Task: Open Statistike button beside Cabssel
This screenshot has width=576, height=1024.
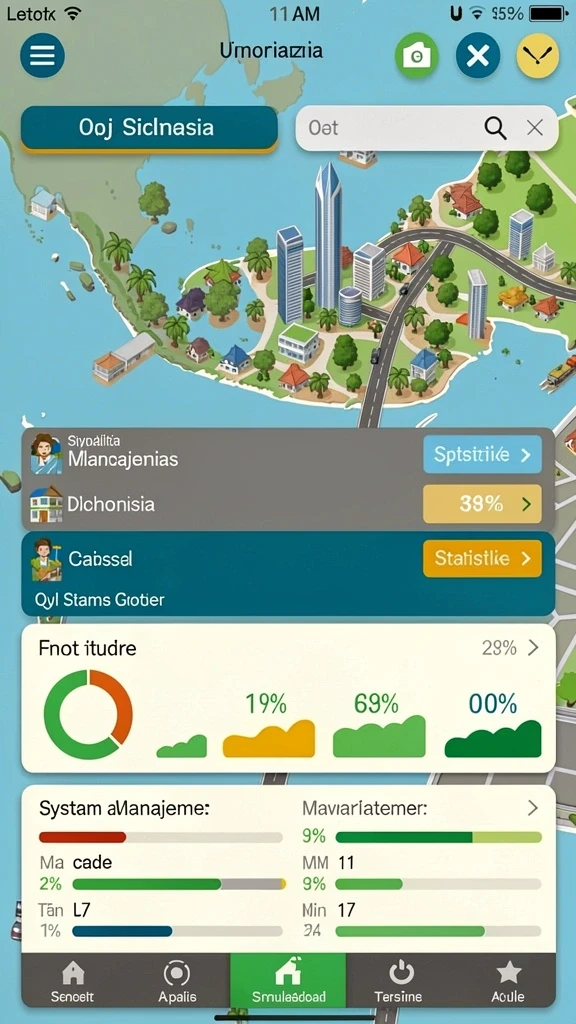Action: [x=483, y=558]
